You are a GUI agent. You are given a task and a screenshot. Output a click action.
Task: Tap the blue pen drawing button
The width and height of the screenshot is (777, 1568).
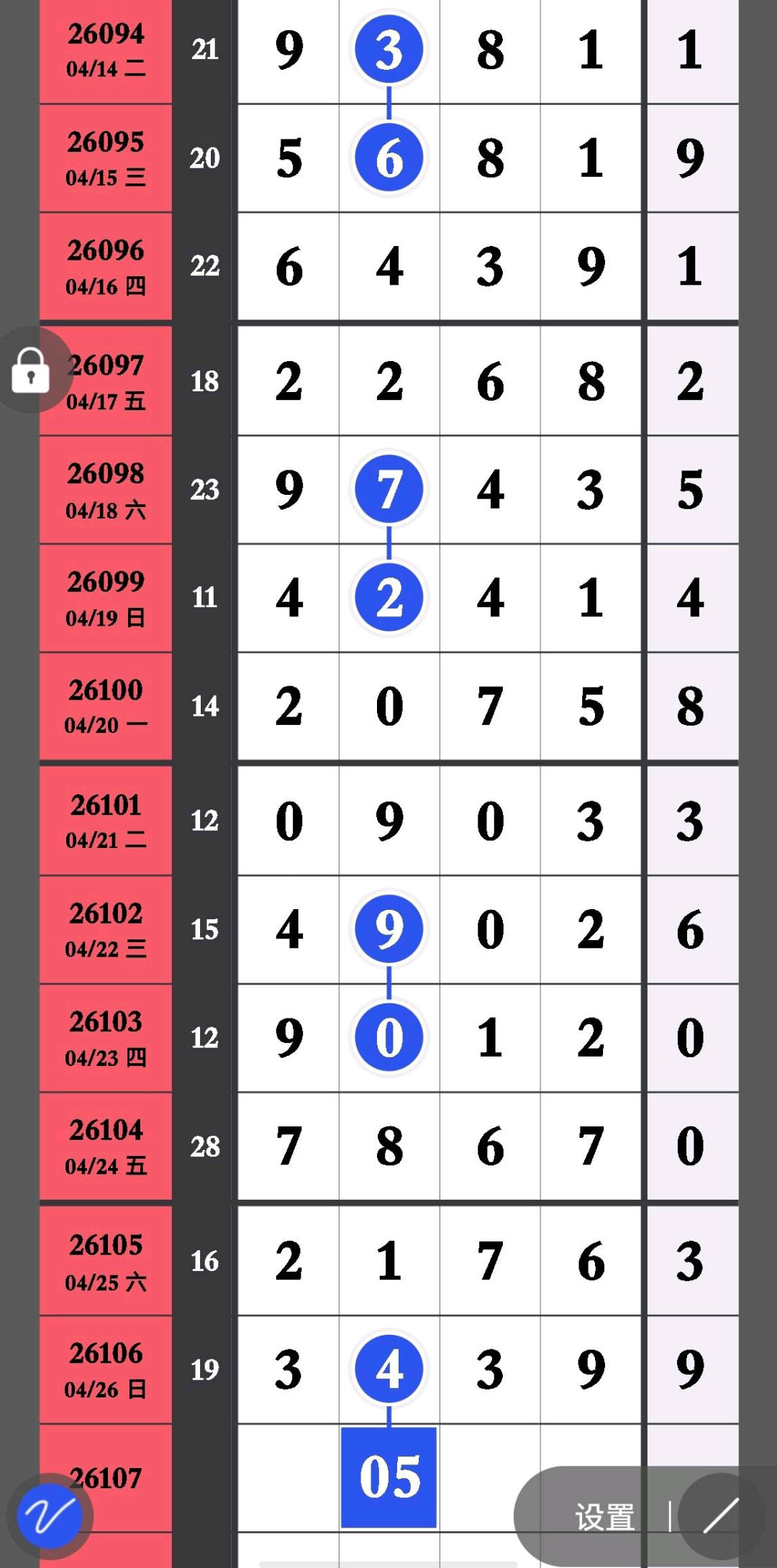50,1516
